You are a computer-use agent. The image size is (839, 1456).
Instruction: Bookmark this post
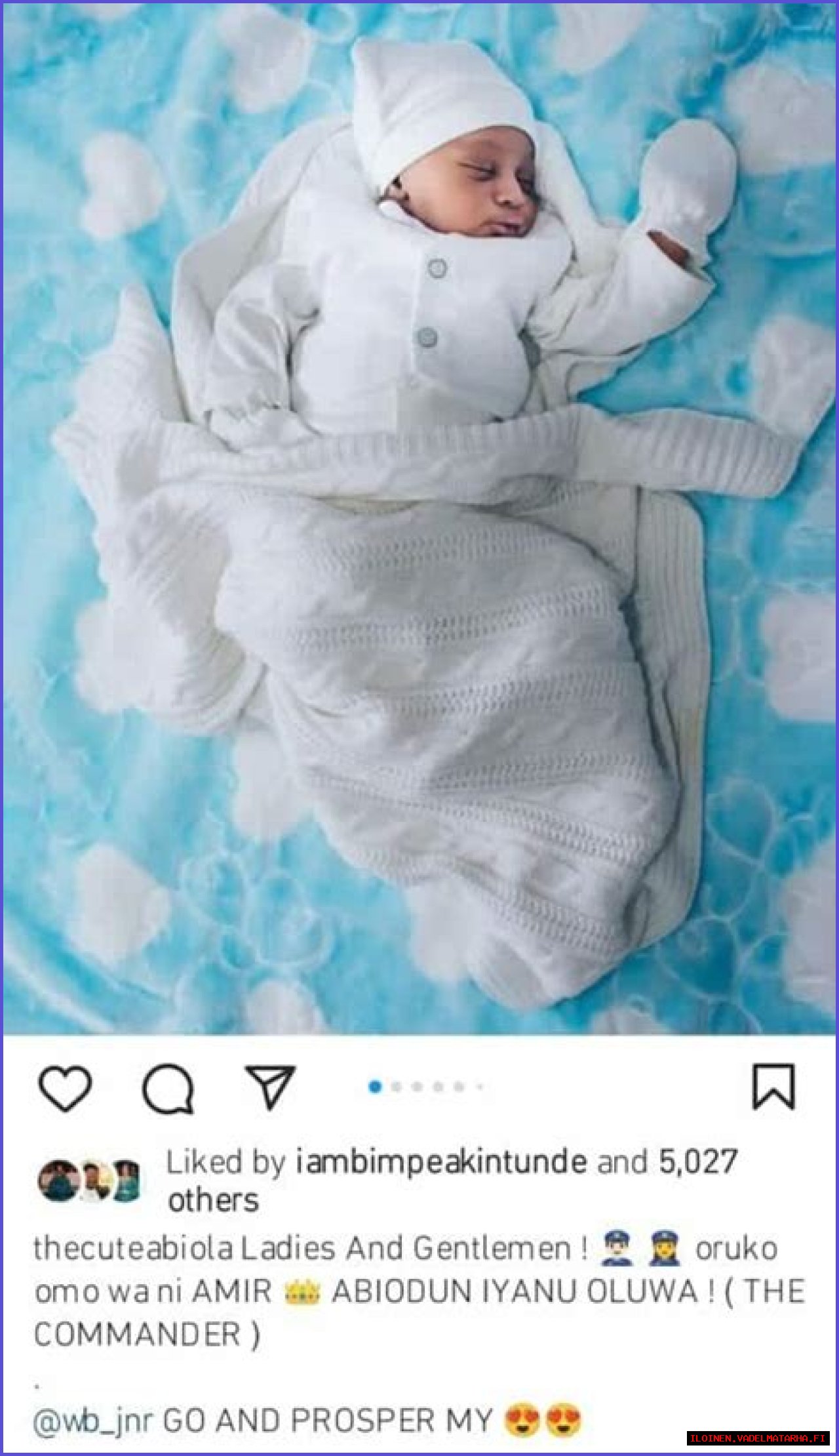[773, 1087]
